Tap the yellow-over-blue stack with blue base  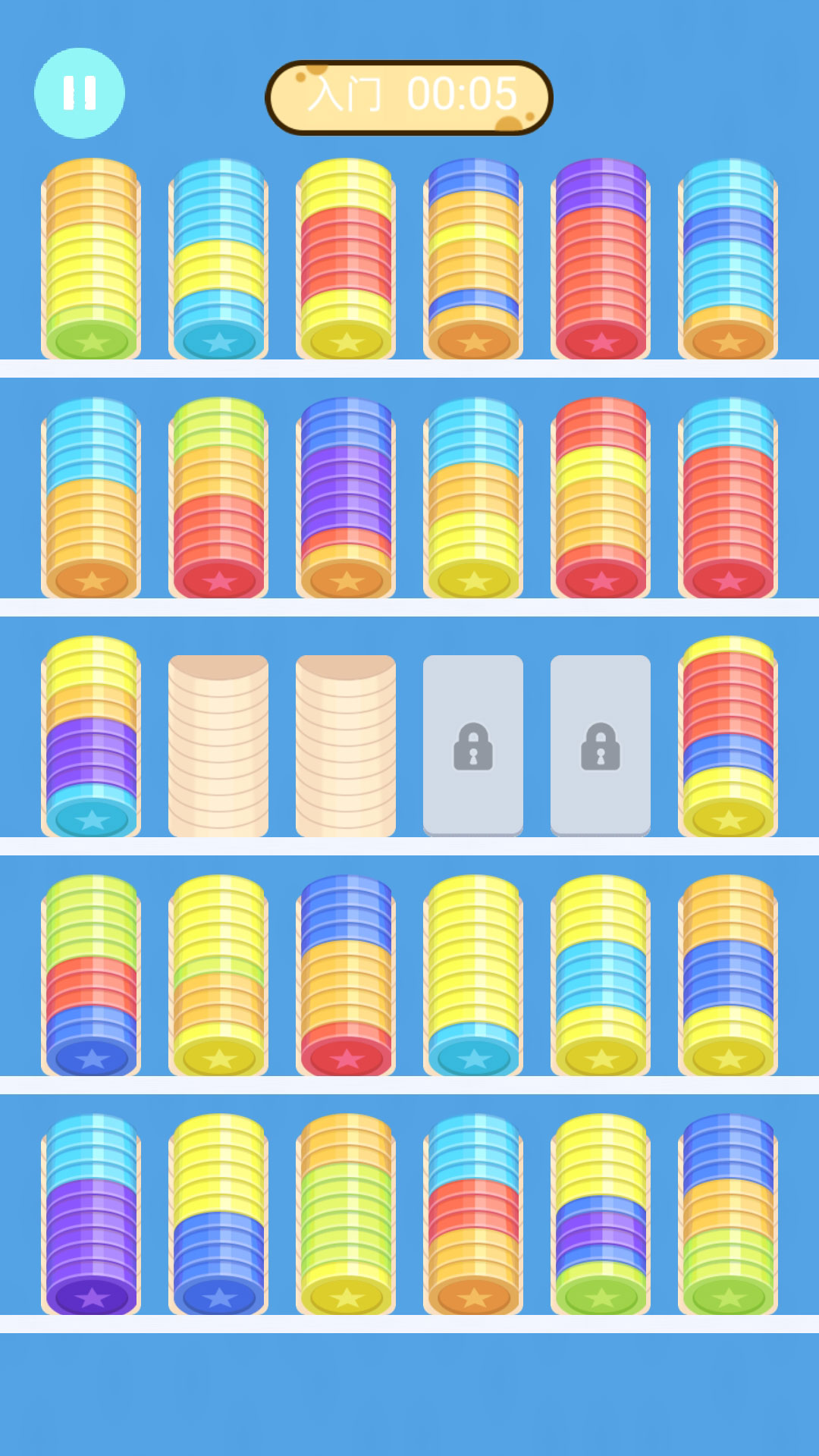[x=218, y=1215]
